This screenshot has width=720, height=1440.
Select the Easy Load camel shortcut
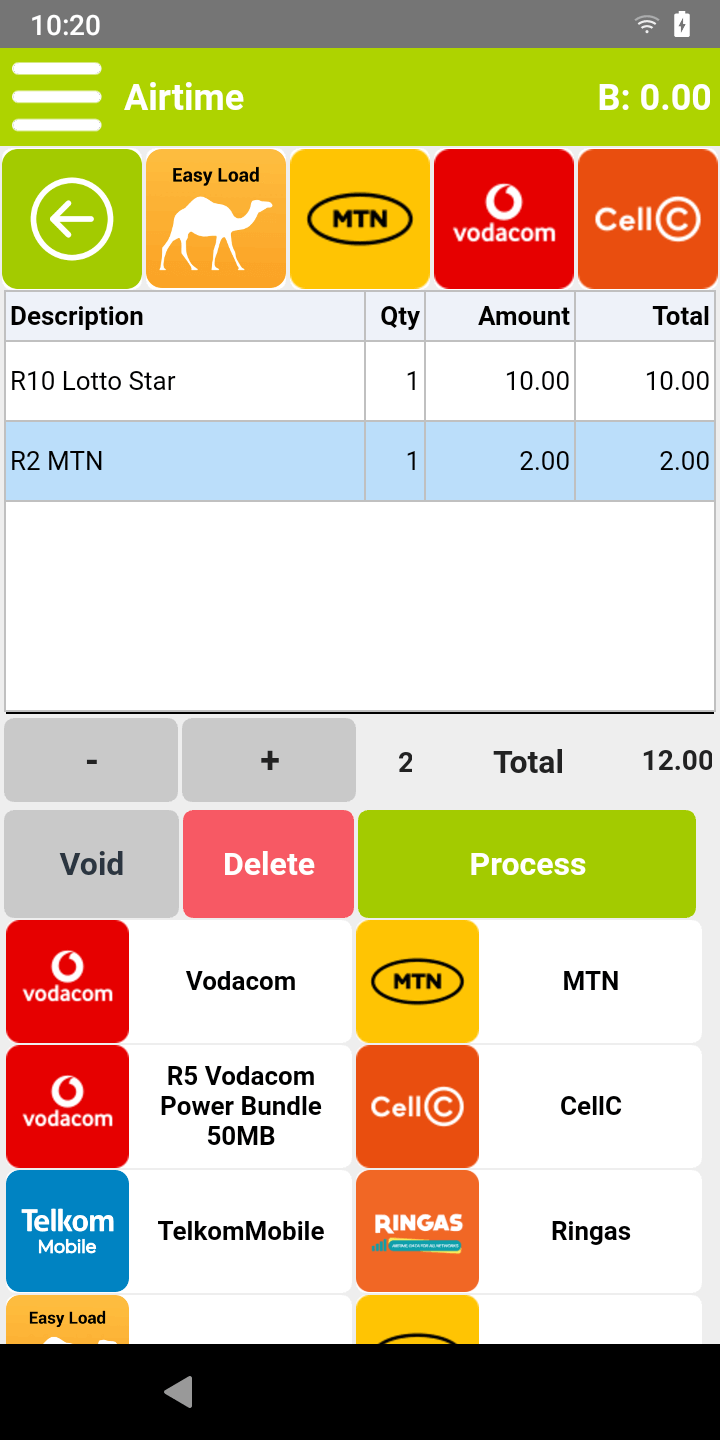(x=216, y=219)
